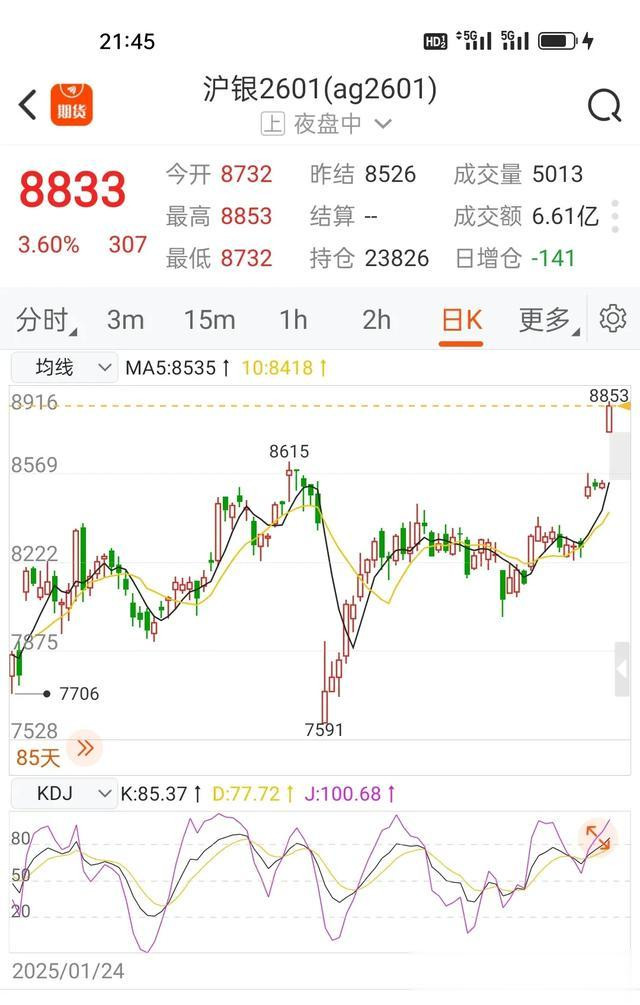
Task: Select the 3m chart interval
Action: coord(126,320)
